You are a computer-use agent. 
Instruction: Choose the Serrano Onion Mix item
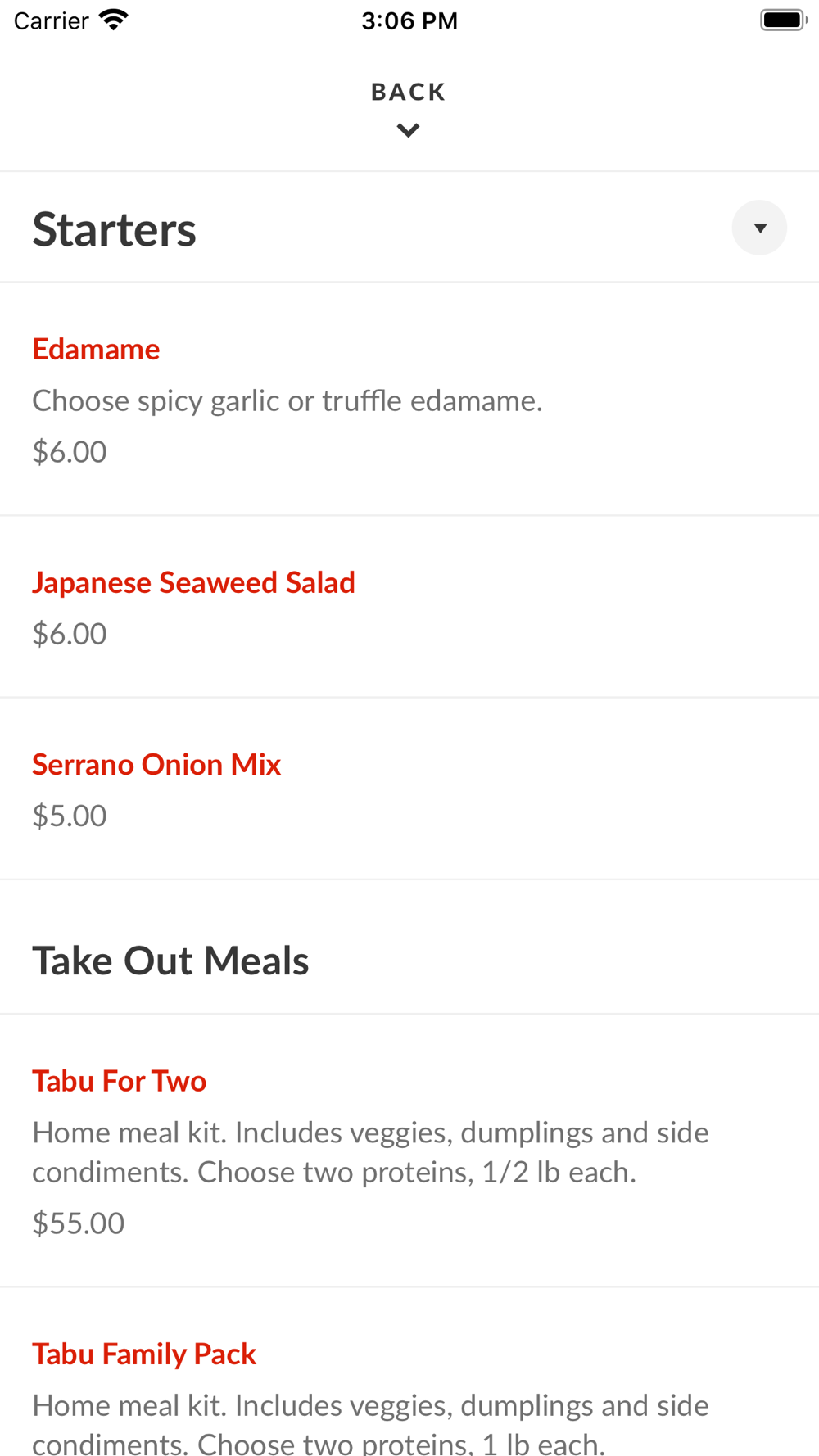[409, 789]
